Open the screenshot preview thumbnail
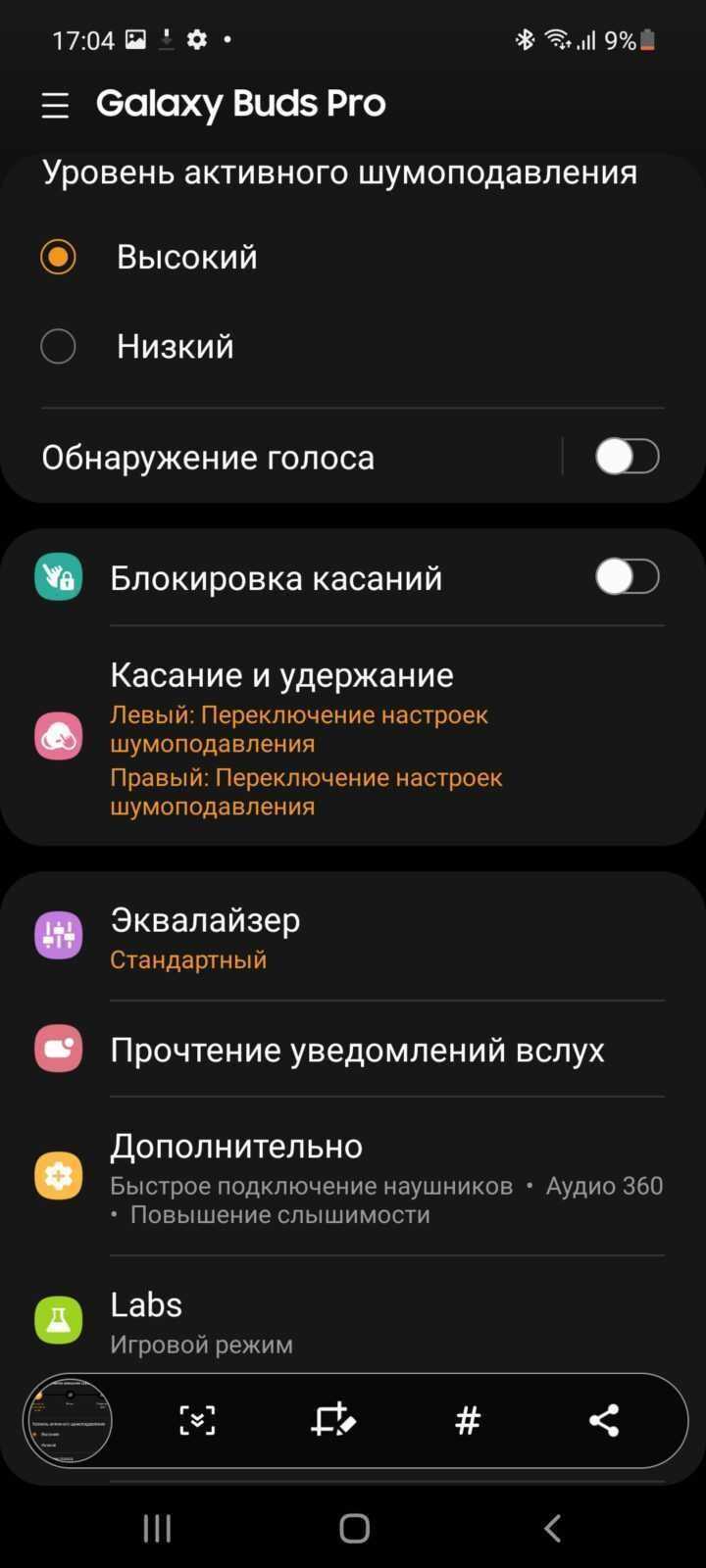The width and height of the screenshot is (706, 1568). click(68, 1420)
